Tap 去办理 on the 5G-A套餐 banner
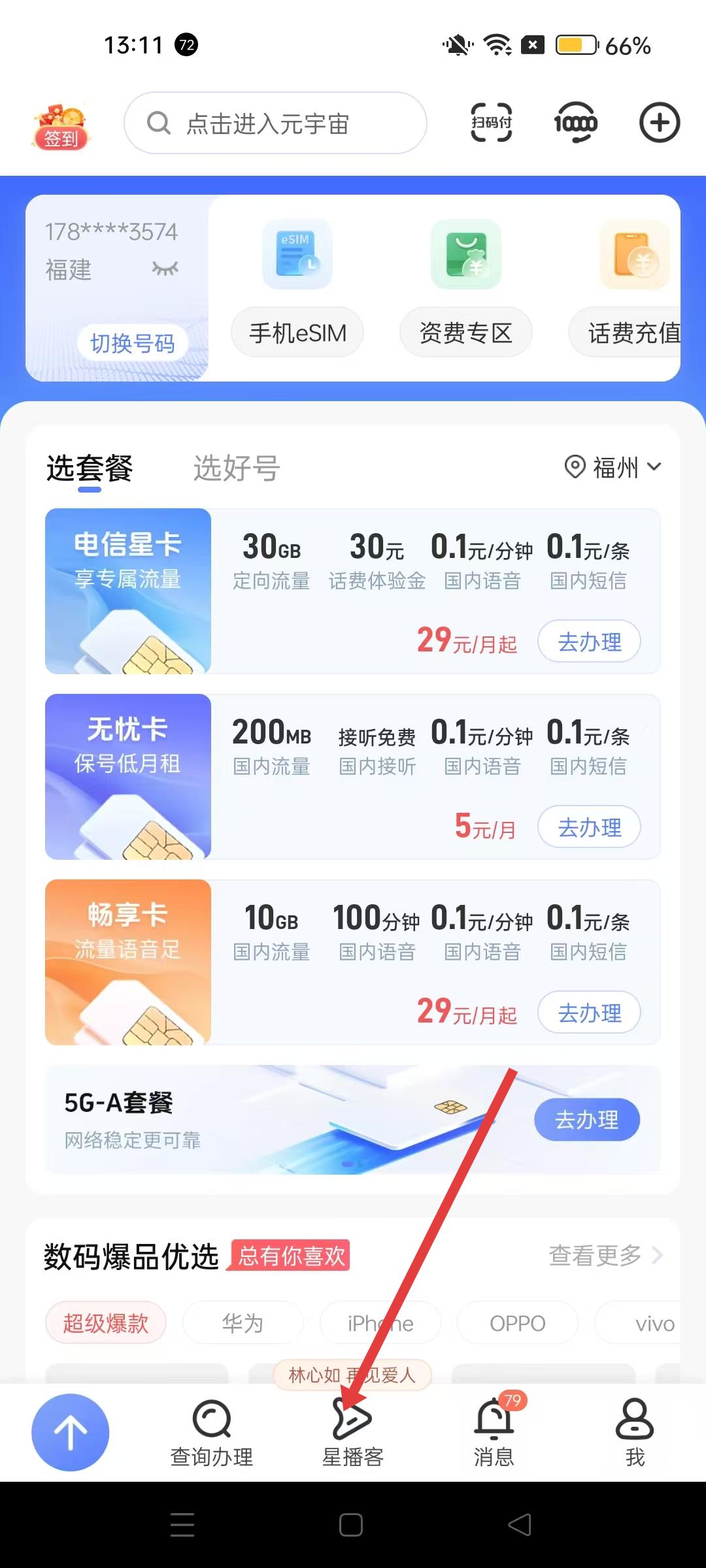Viewport: 706px width, 1568px height. coord(586,1120)
